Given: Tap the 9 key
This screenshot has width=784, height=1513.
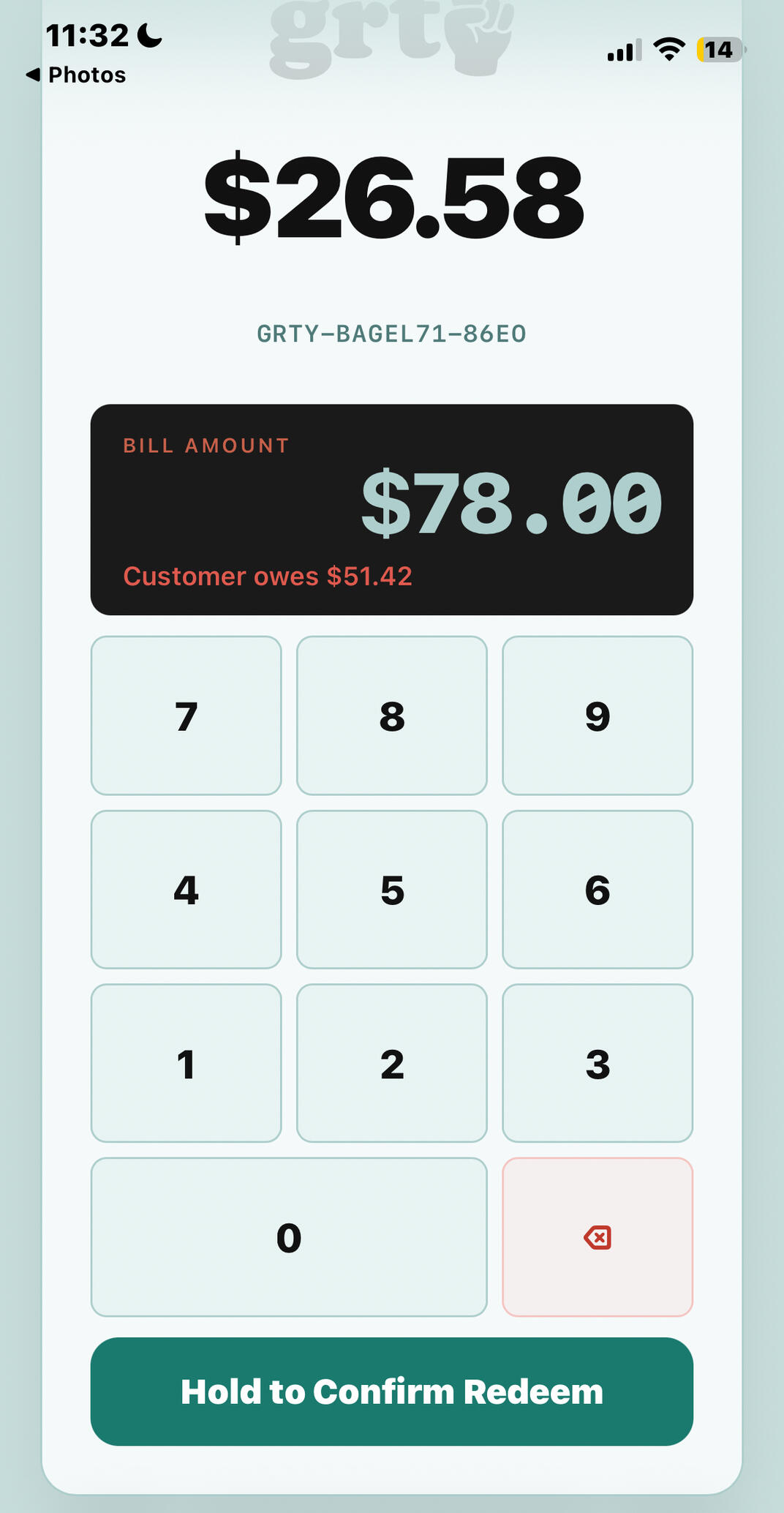Looking at the screenshot, I should click(x=597, y=716).
